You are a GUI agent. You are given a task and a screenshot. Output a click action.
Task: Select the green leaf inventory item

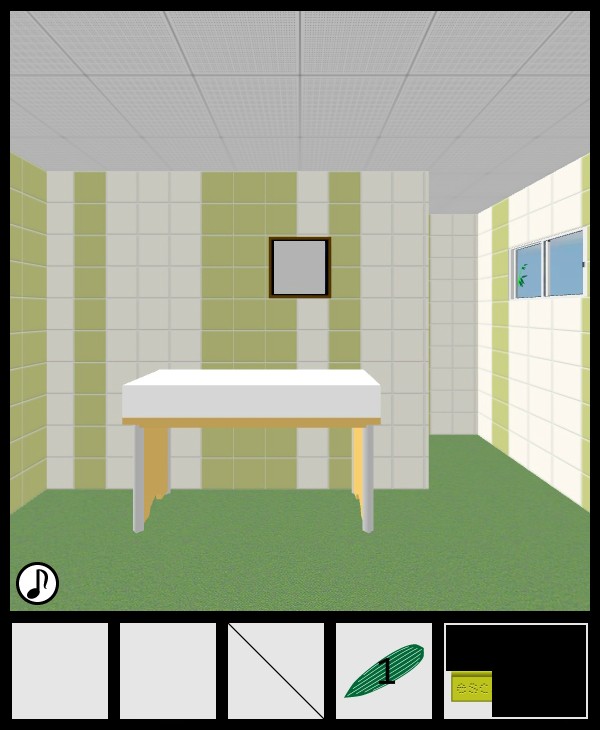tap(384, 671)
